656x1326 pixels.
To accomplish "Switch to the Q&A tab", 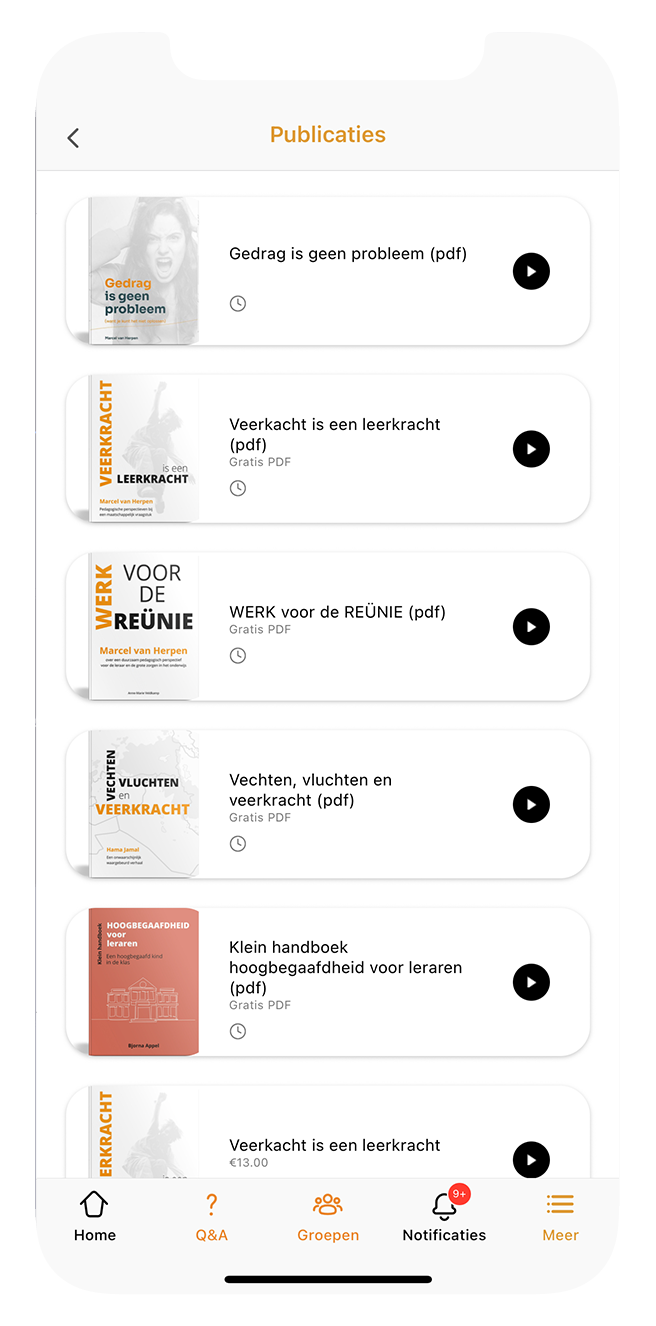I will click(211, 1217).
